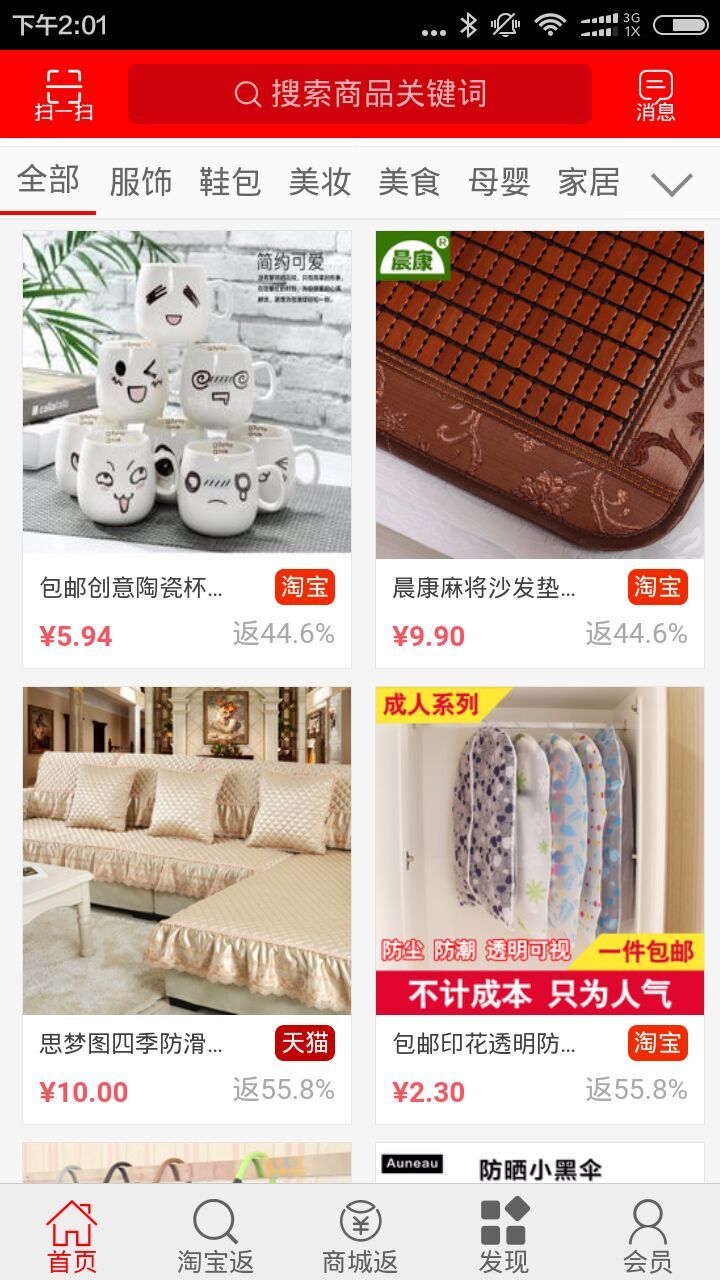Switch to the 母婴 category tab

(x=499, y=182)
